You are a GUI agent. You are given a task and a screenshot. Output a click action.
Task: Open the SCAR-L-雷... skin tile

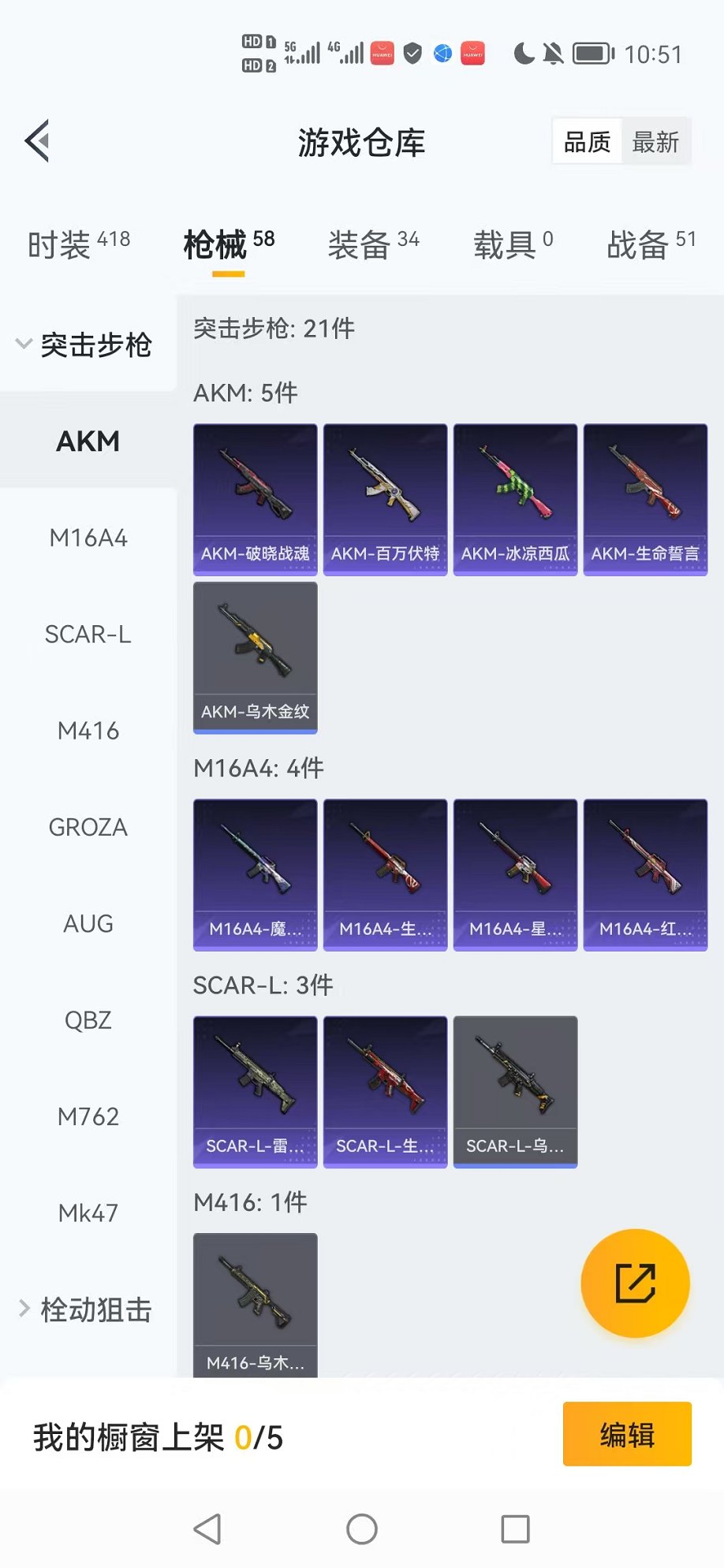coord(255,1091)
